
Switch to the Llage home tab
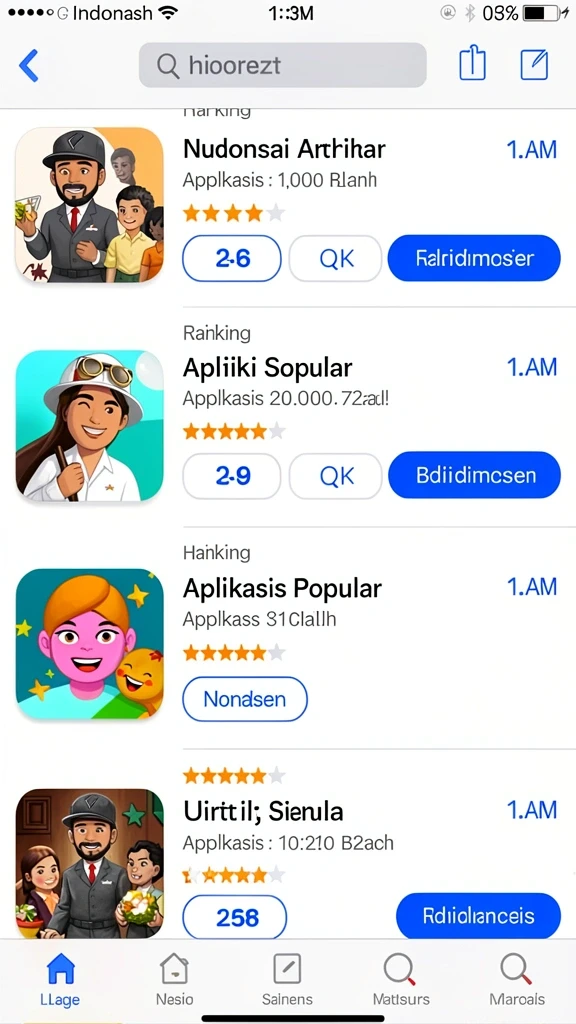pos(60,978)
